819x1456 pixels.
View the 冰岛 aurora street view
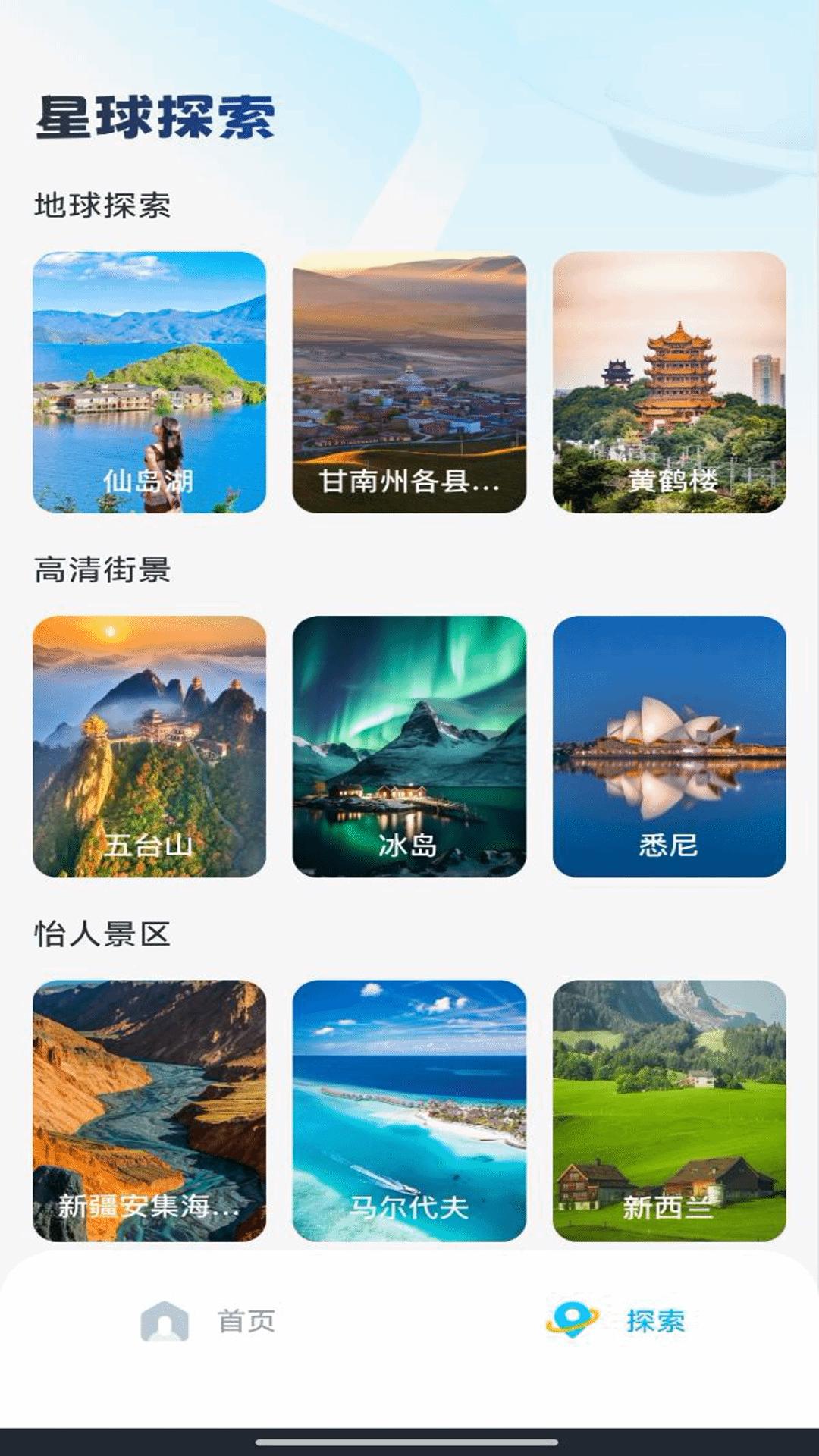[x=409, y=747]
